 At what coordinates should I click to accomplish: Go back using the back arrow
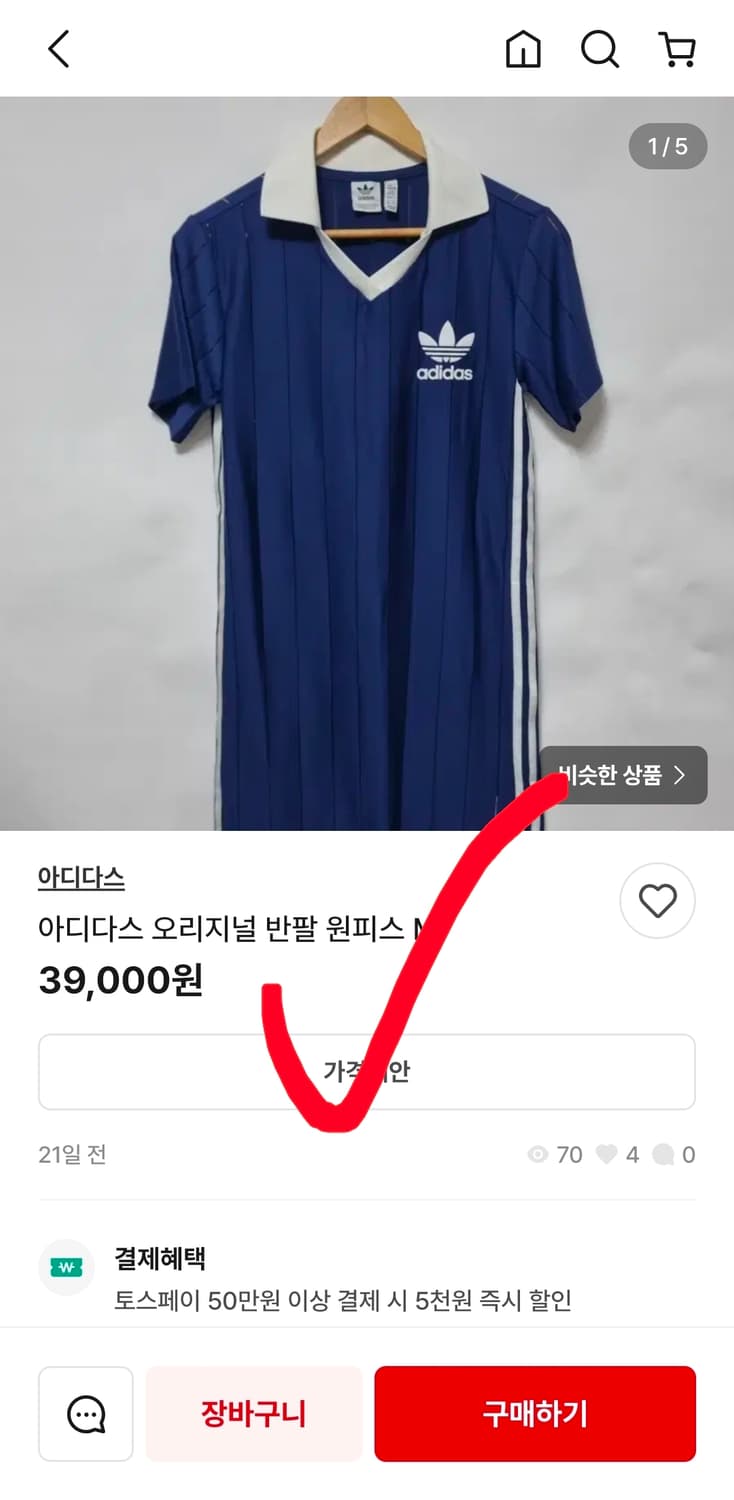57,48
